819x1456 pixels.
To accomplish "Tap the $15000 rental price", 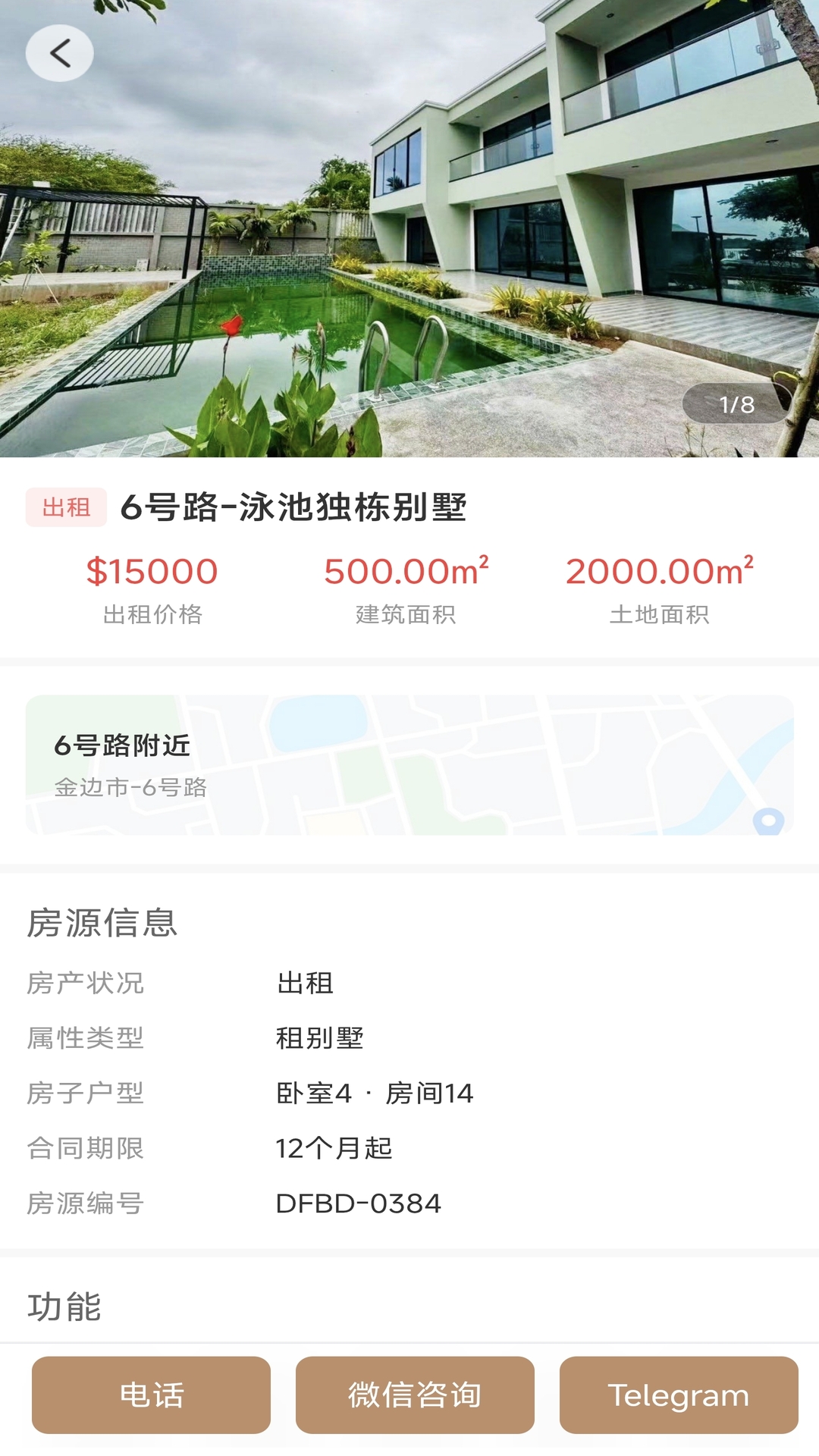I will [x=152, y=570].
